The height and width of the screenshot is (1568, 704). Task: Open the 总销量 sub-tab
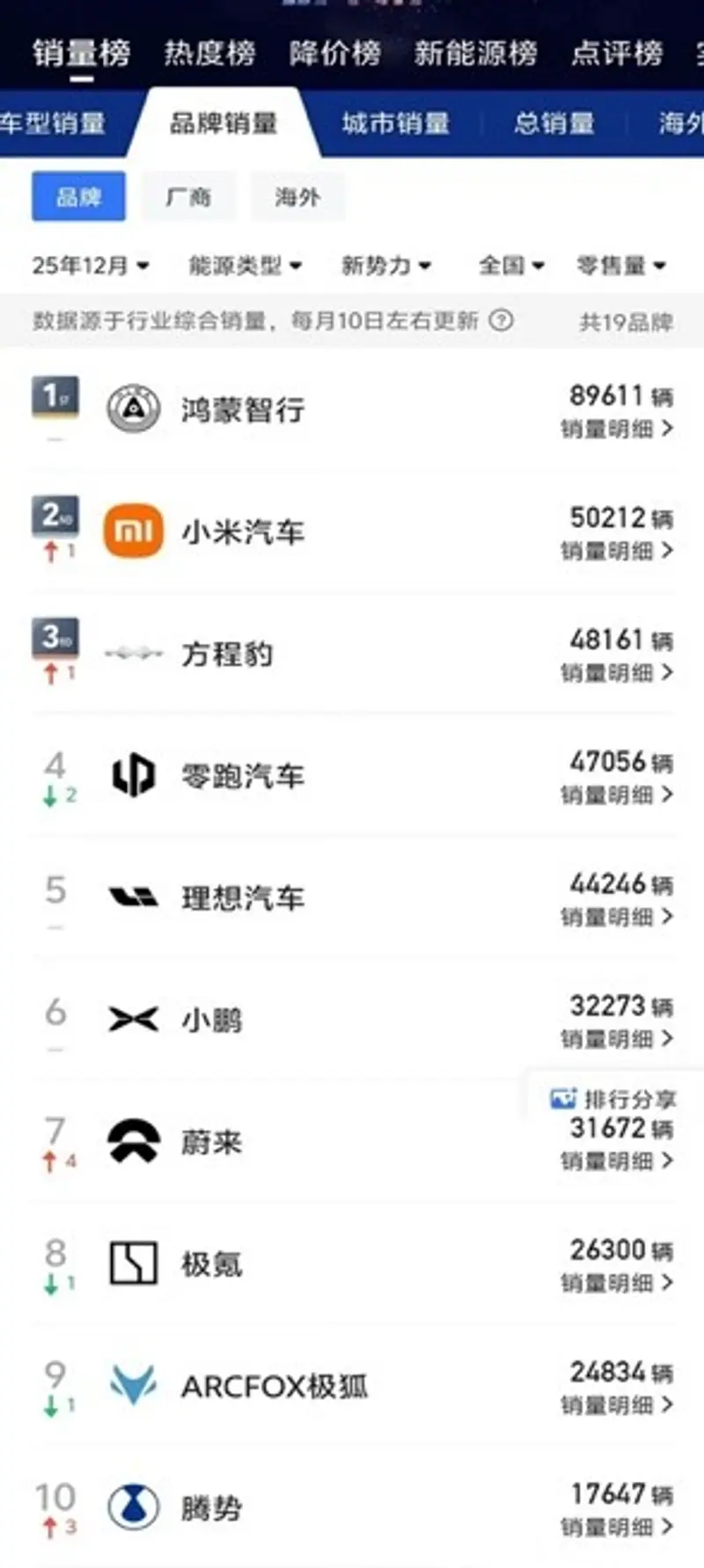tap(554, 123)
